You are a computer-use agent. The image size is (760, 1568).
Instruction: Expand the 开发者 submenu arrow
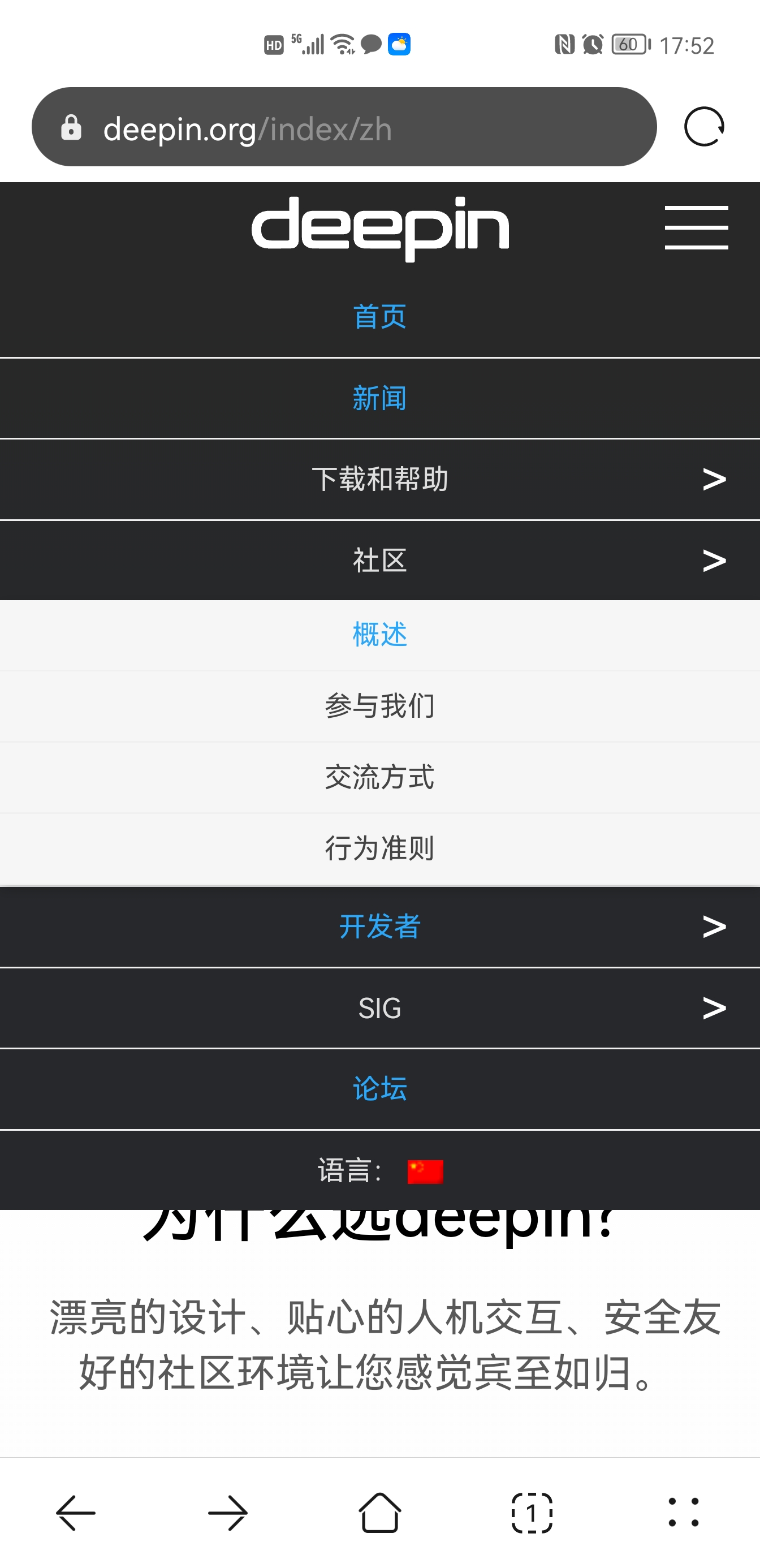click(x=713, y=927)
